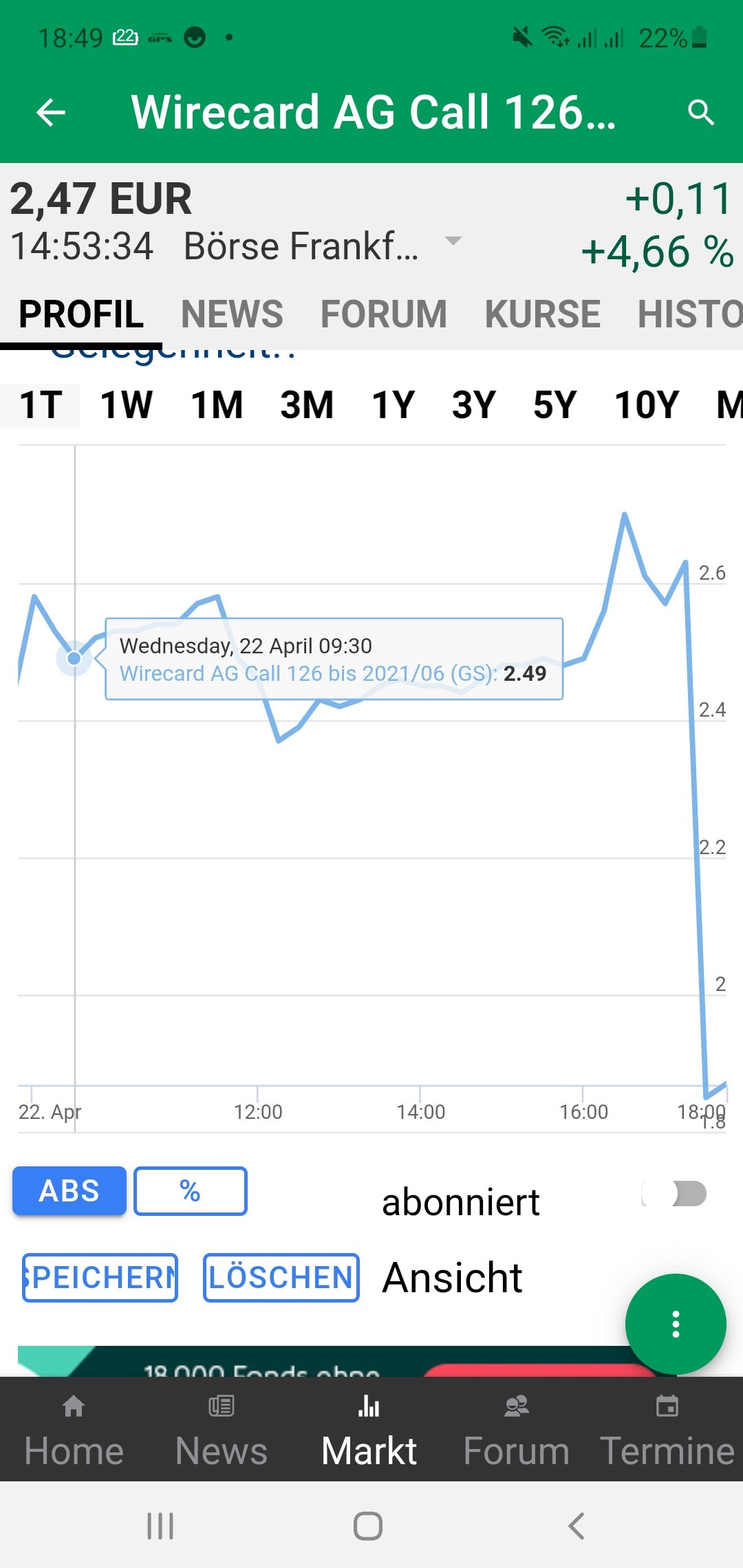
Task: Go back using the app bar arrow
Action: (51, 112)
